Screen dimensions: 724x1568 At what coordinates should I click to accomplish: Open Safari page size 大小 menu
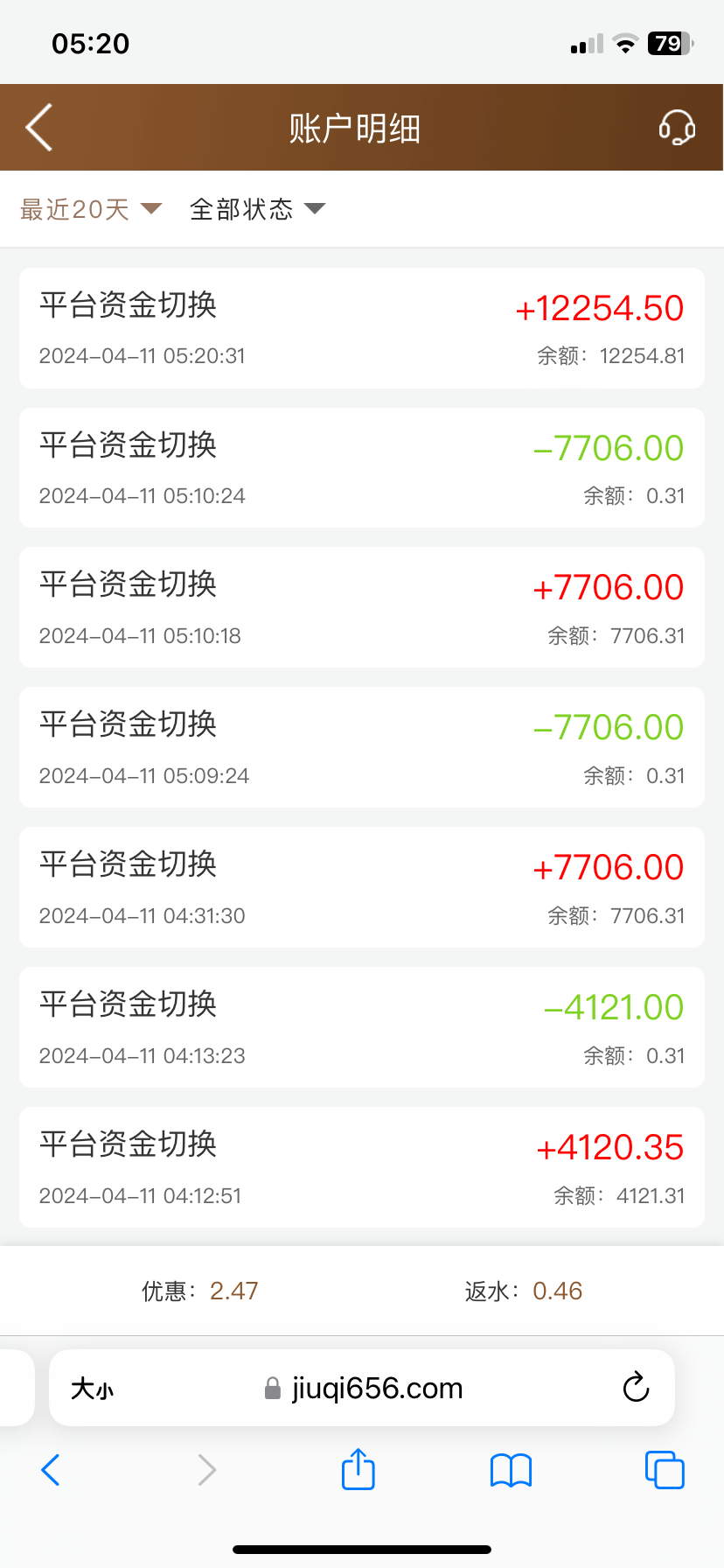click(93, 1389)
